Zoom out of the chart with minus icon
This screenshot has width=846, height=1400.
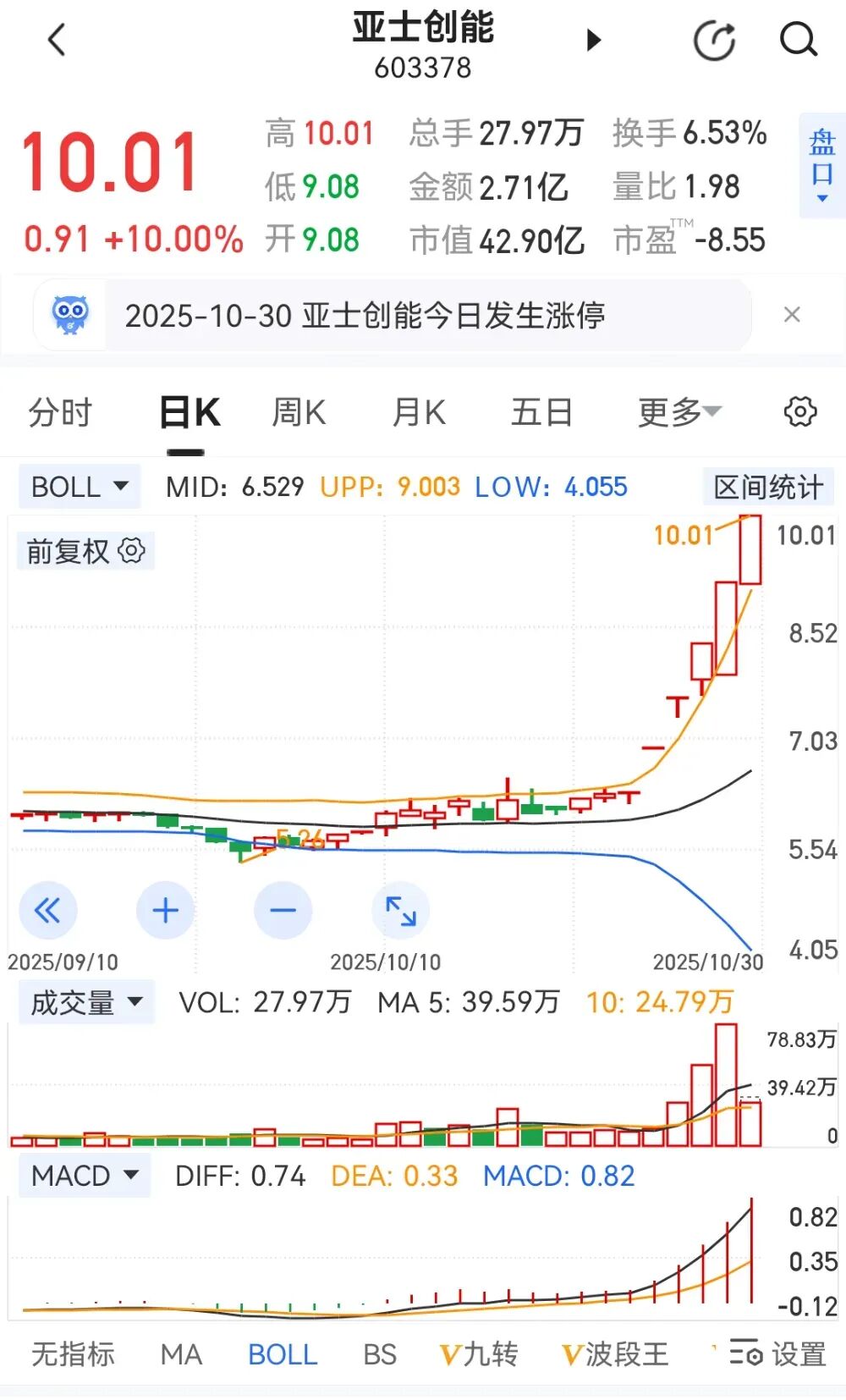[283, 910]
